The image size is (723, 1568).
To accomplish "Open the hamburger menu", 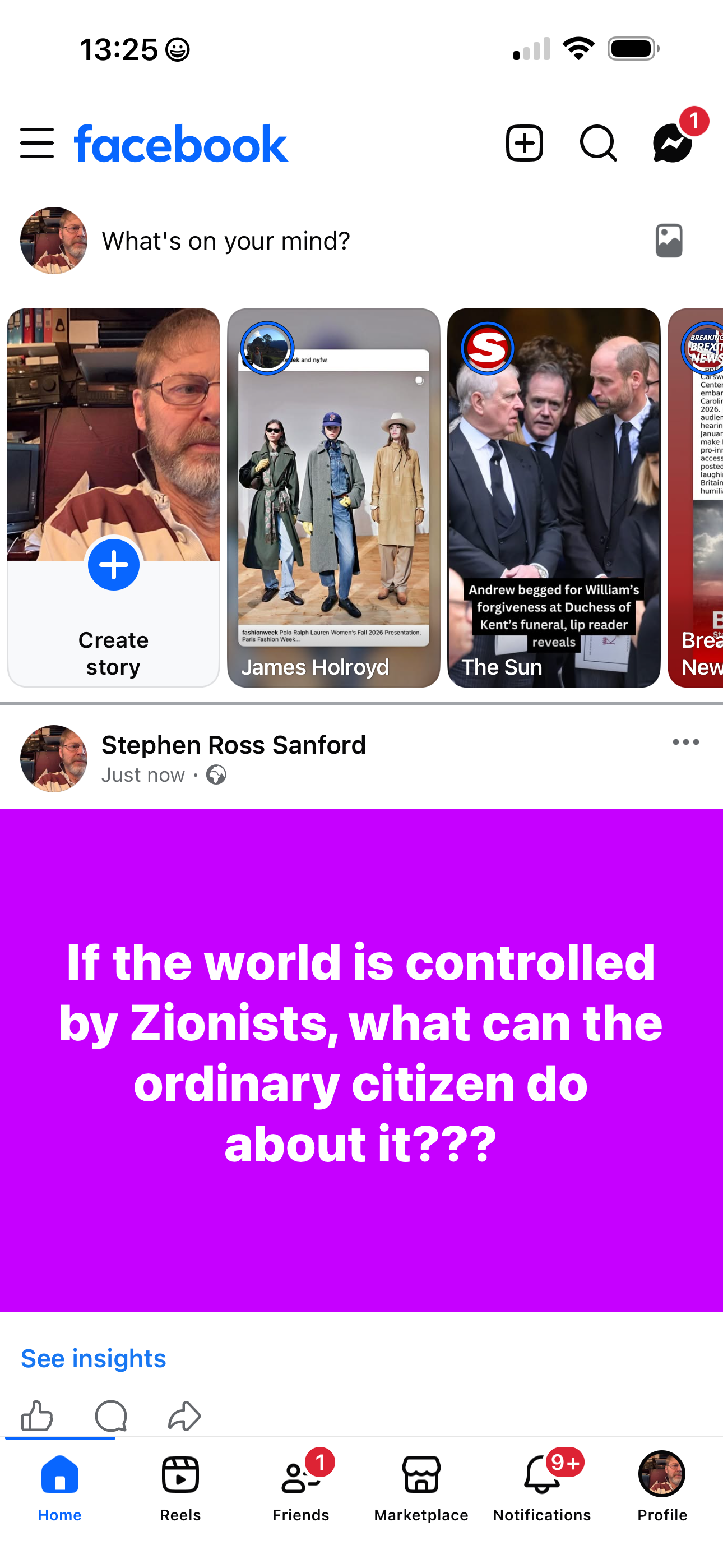I will (37, 144).
